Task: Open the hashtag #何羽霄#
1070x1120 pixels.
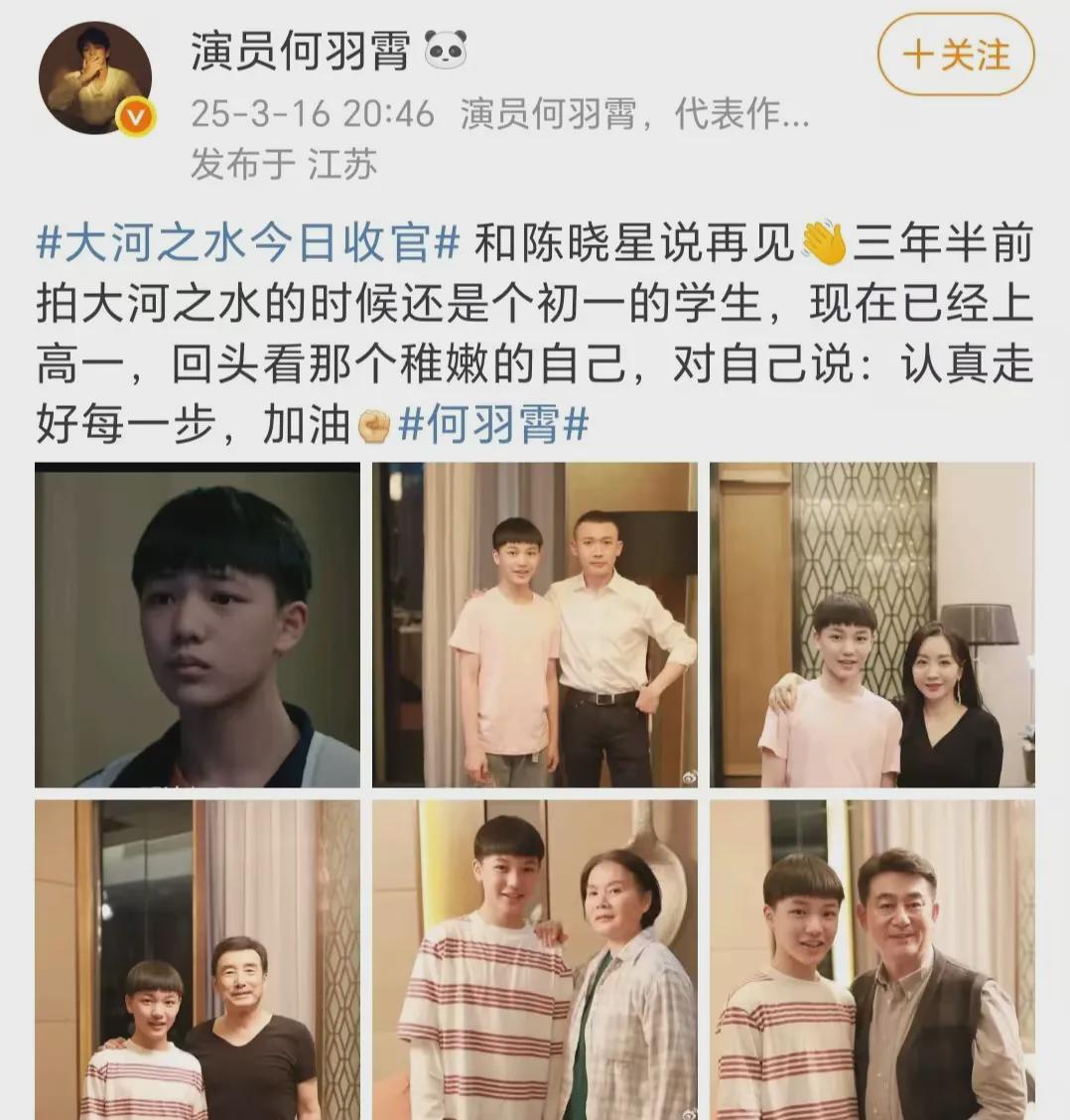Action: pyautogui.click(x=493, y=425)
